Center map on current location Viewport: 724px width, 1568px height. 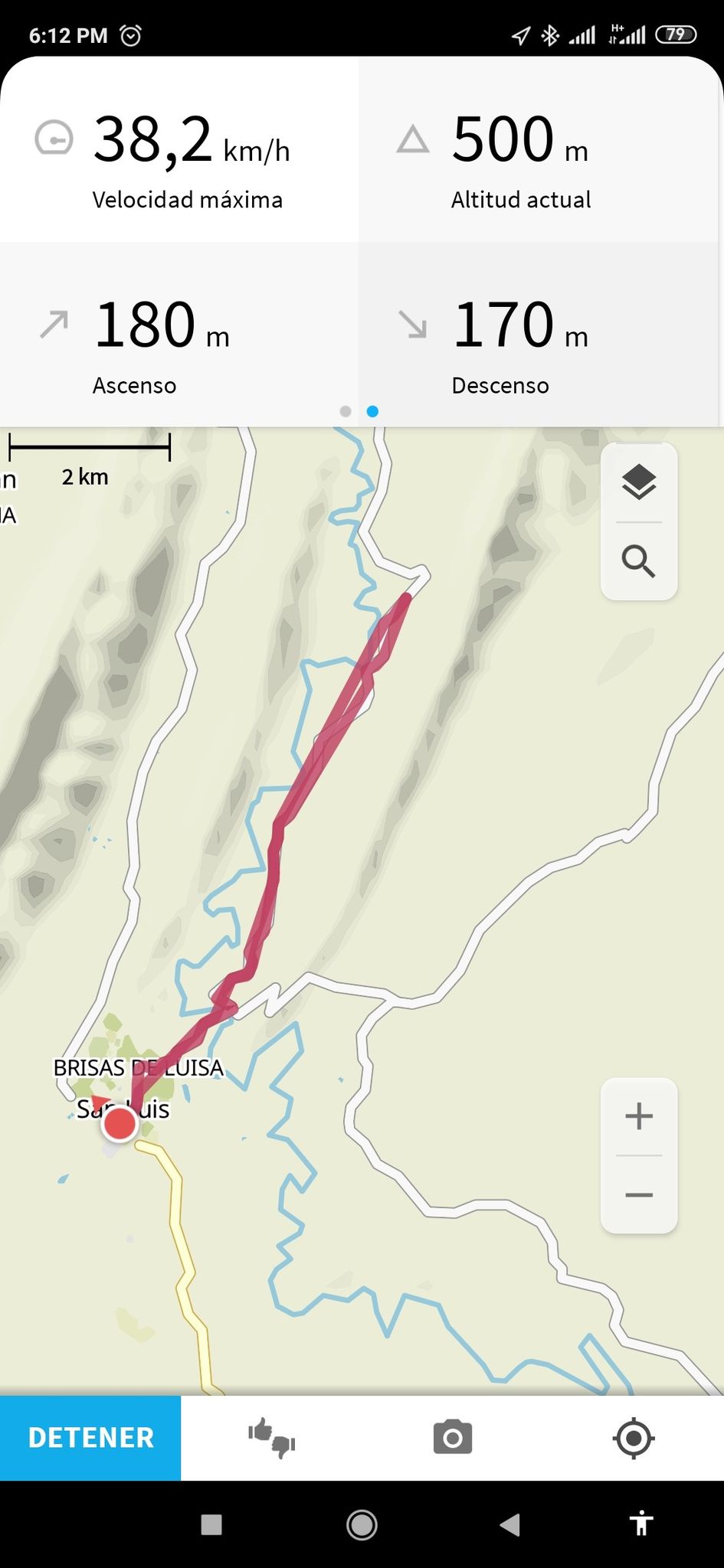[x=634, y=1439]
